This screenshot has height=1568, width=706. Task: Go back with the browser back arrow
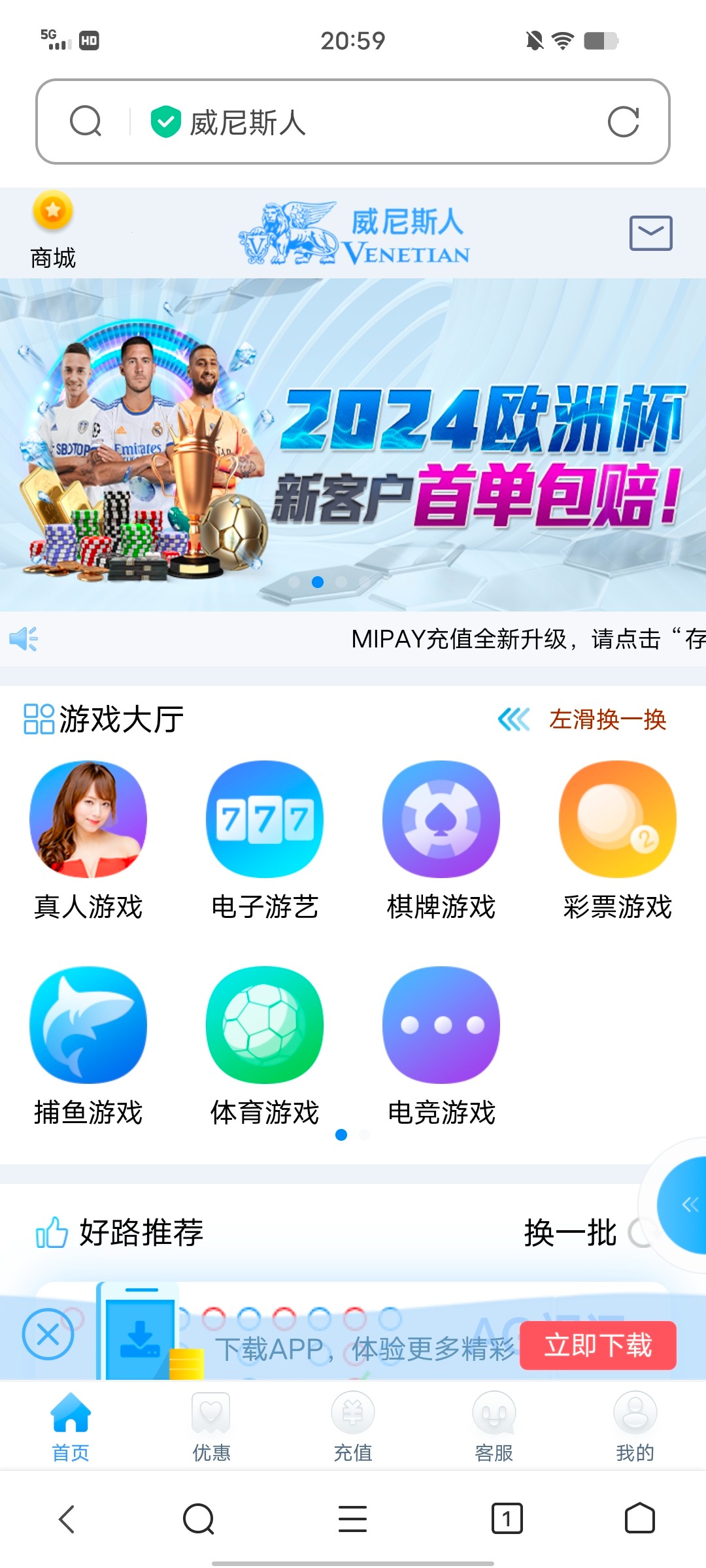coord(67,1518)
